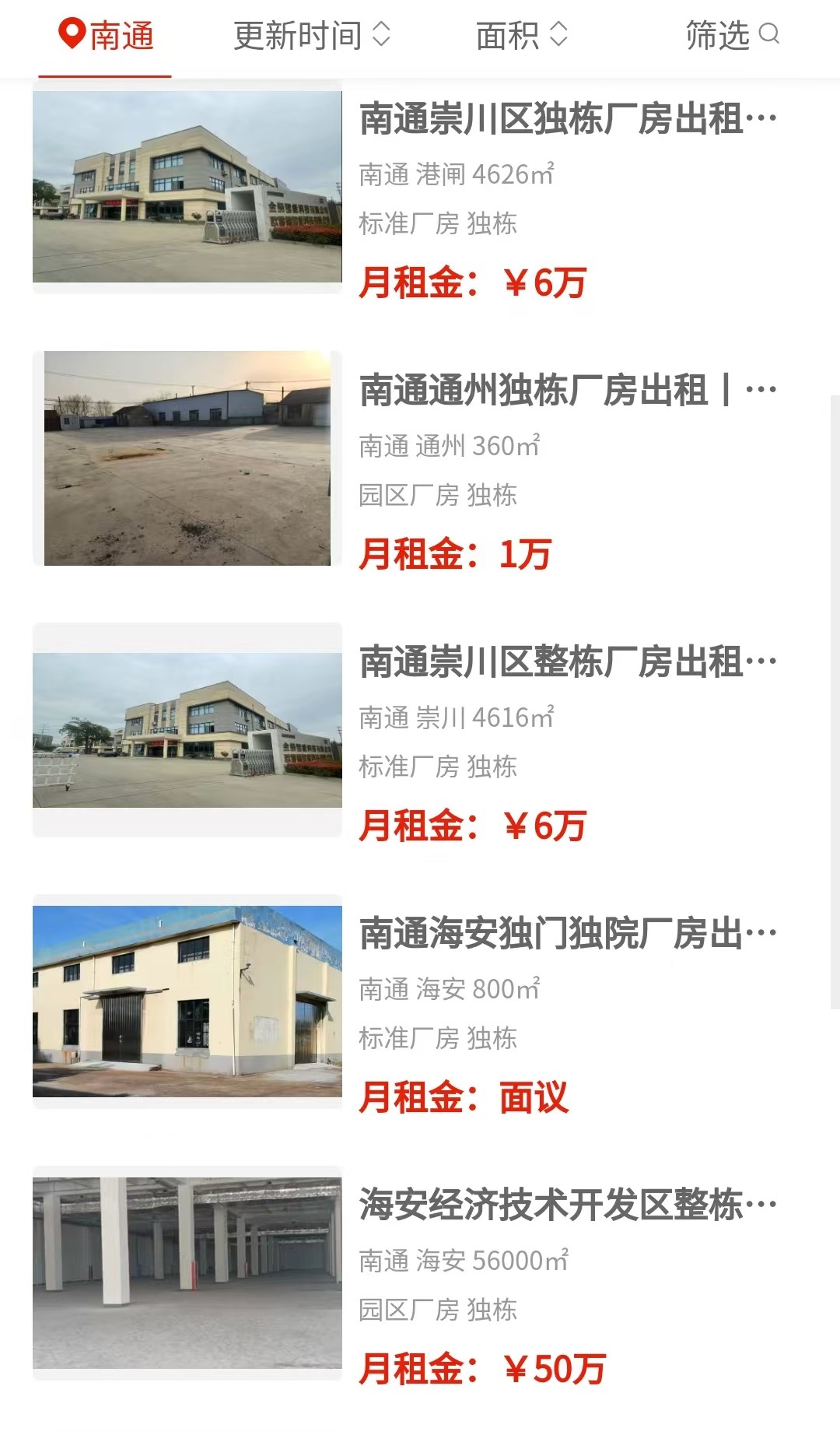Open the 南通崇川区独栋厂房出租 4626㎡ listing
Viewport: 840px width, 1435px height.
[x=568, y=119]
